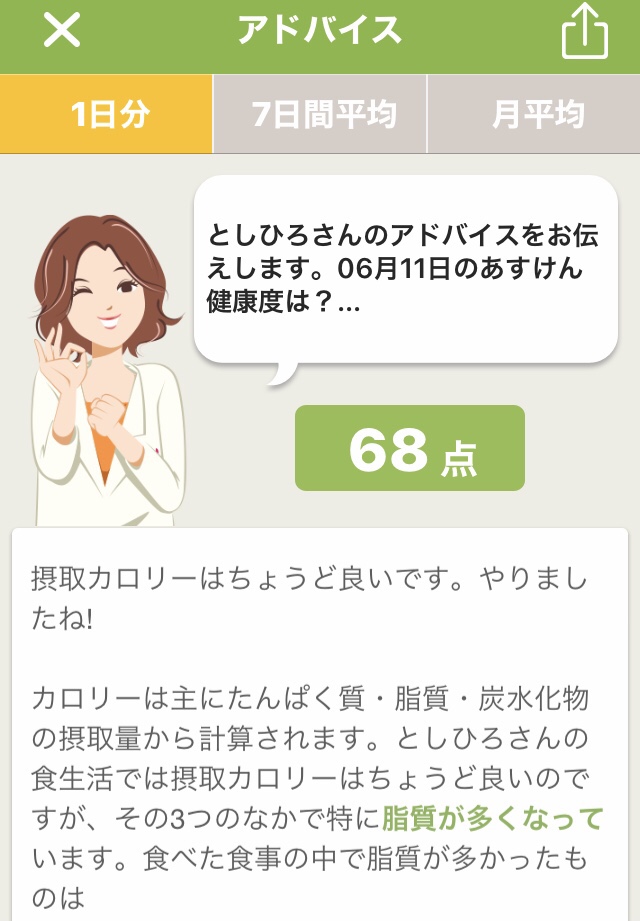The height and width of the screenshot is (921, 640).
Task: Select the 1日分 tab
Action: click(x=107, y=114)
